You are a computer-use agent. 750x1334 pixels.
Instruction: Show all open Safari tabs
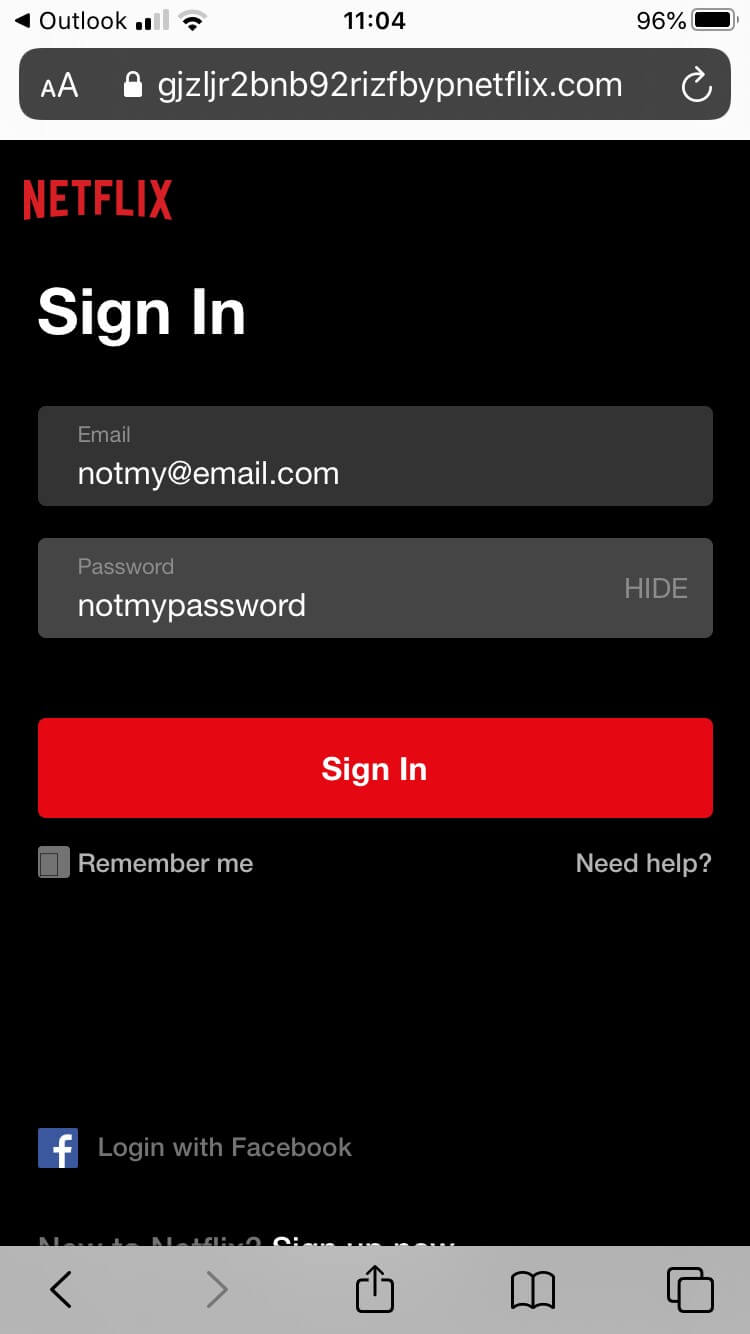(x=690, y=1290)
